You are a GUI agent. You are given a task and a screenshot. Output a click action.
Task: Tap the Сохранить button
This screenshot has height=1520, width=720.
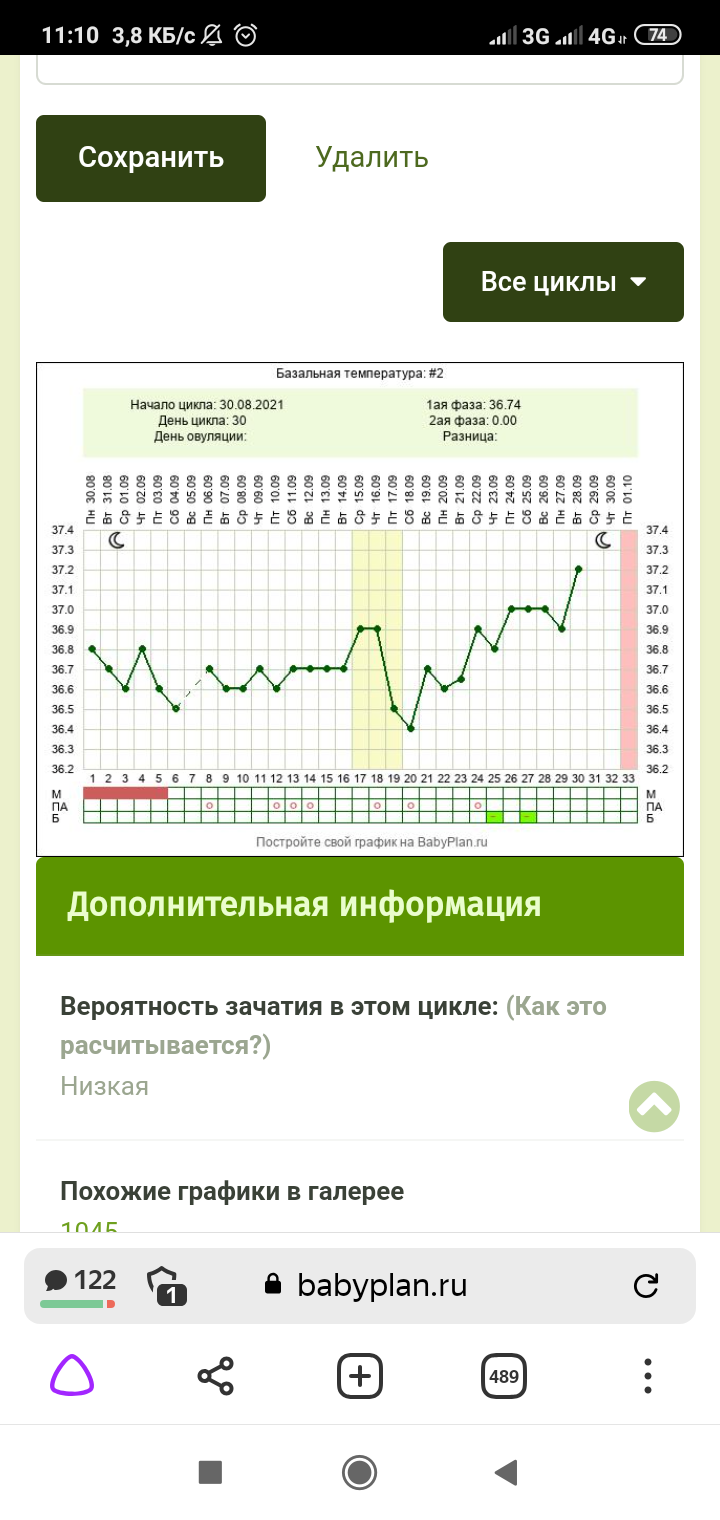click(x=151, y=158)
